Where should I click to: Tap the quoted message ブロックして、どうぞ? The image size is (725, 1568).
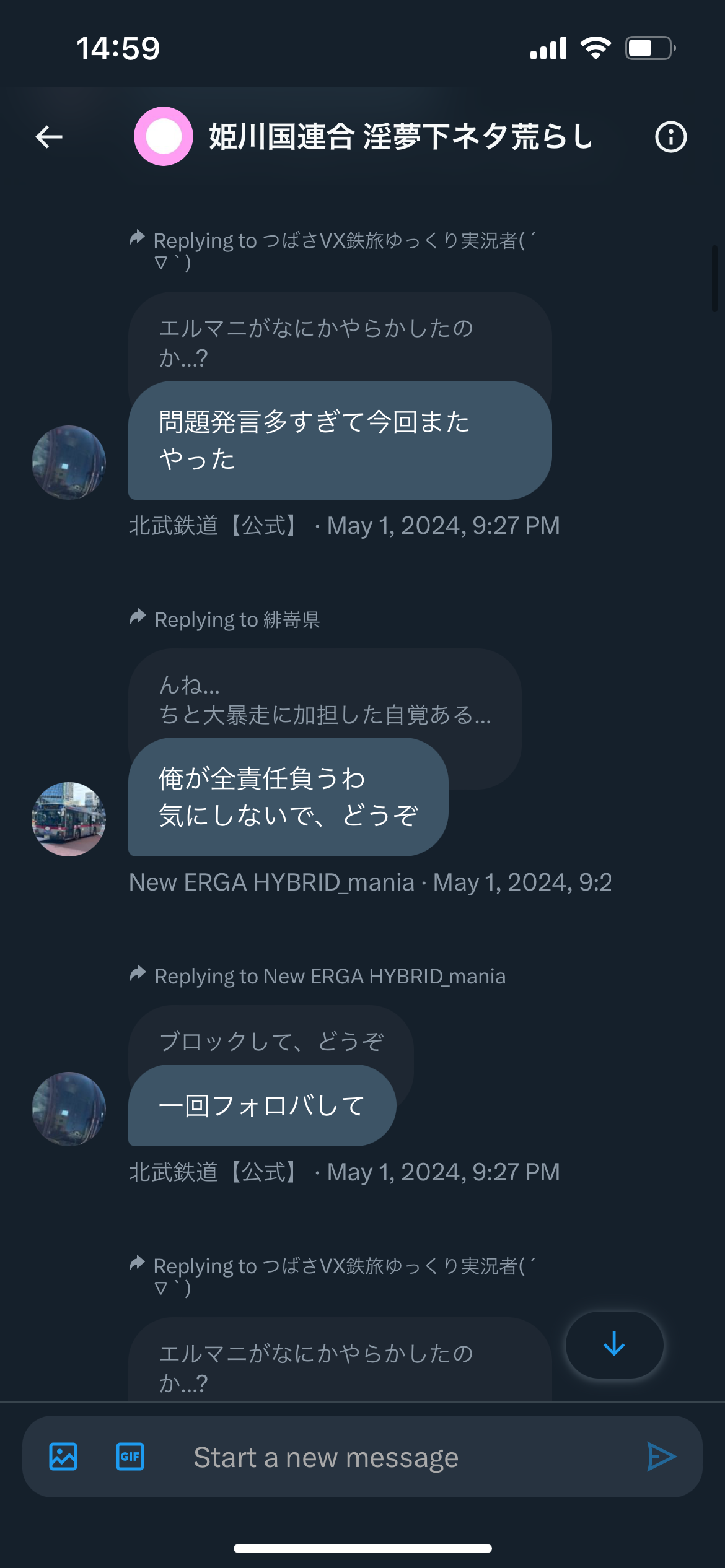click(x=271, y=1042)
